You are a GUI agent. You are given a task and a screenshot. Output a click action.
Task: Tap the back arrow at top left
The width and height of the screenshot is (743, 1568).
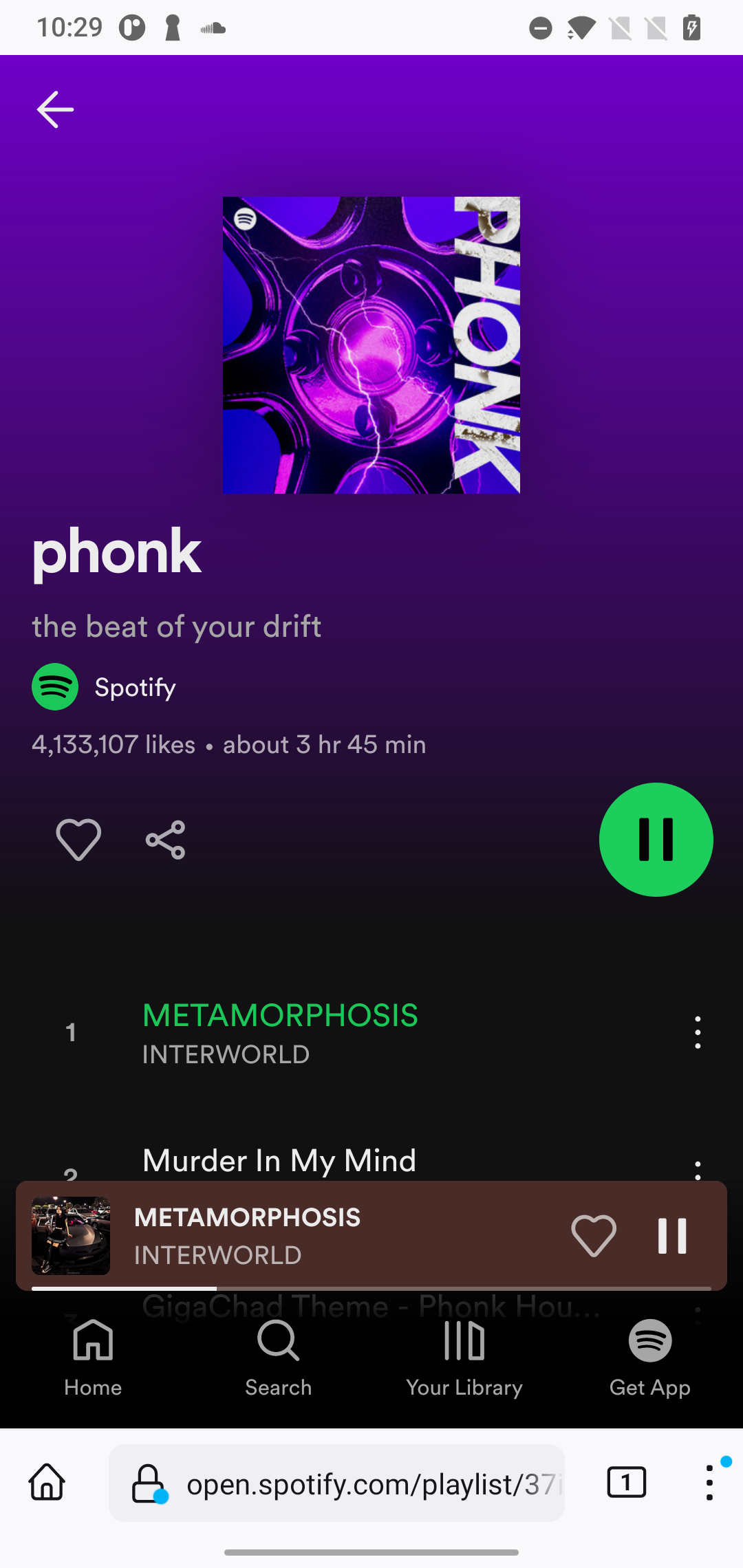pyautogui.click(x=54, y=109)
